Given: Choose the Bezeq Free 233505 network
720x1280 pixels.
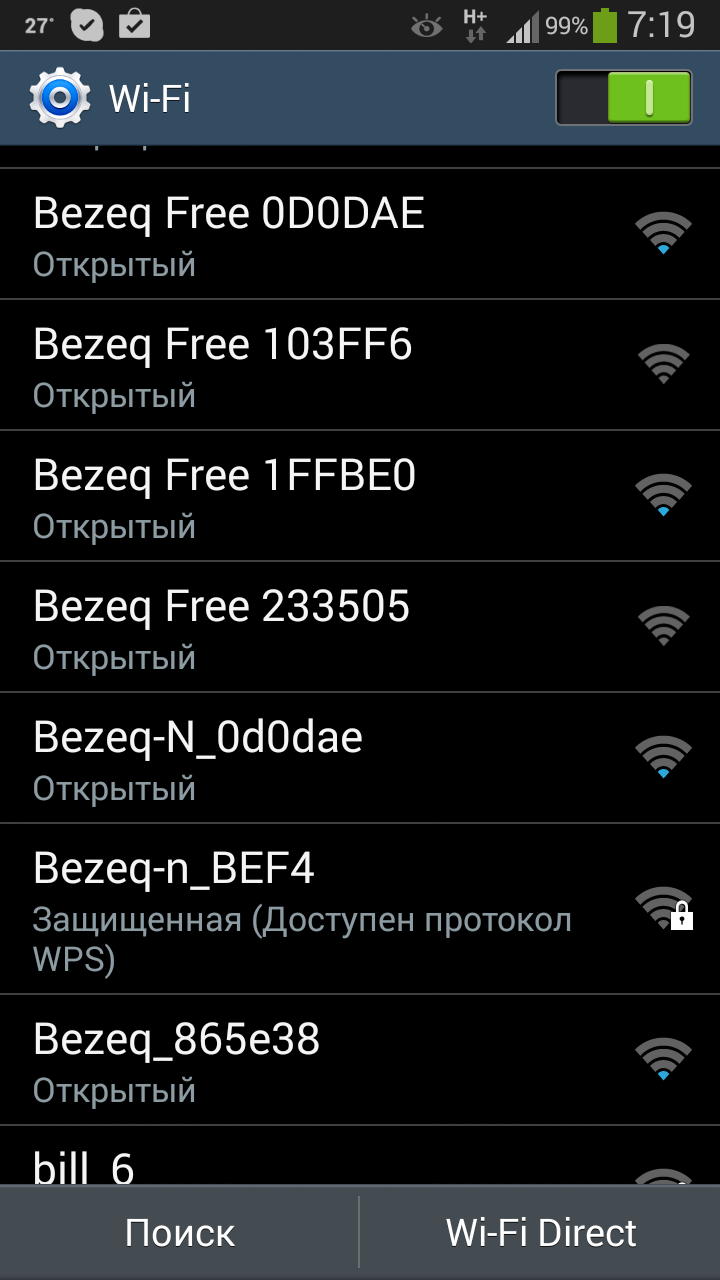Looking at the screenshot, I should point(360,627).
